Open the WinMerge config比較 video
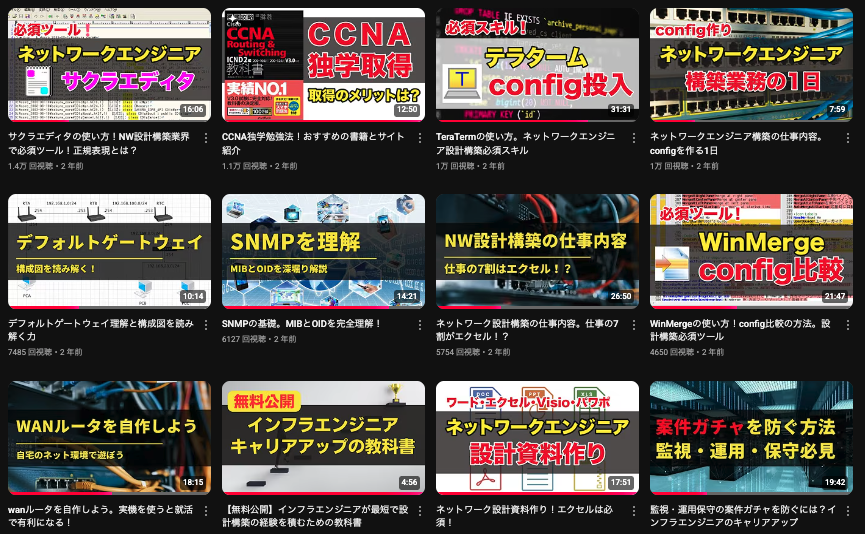The image size is (865, 534). coord(751,250)
